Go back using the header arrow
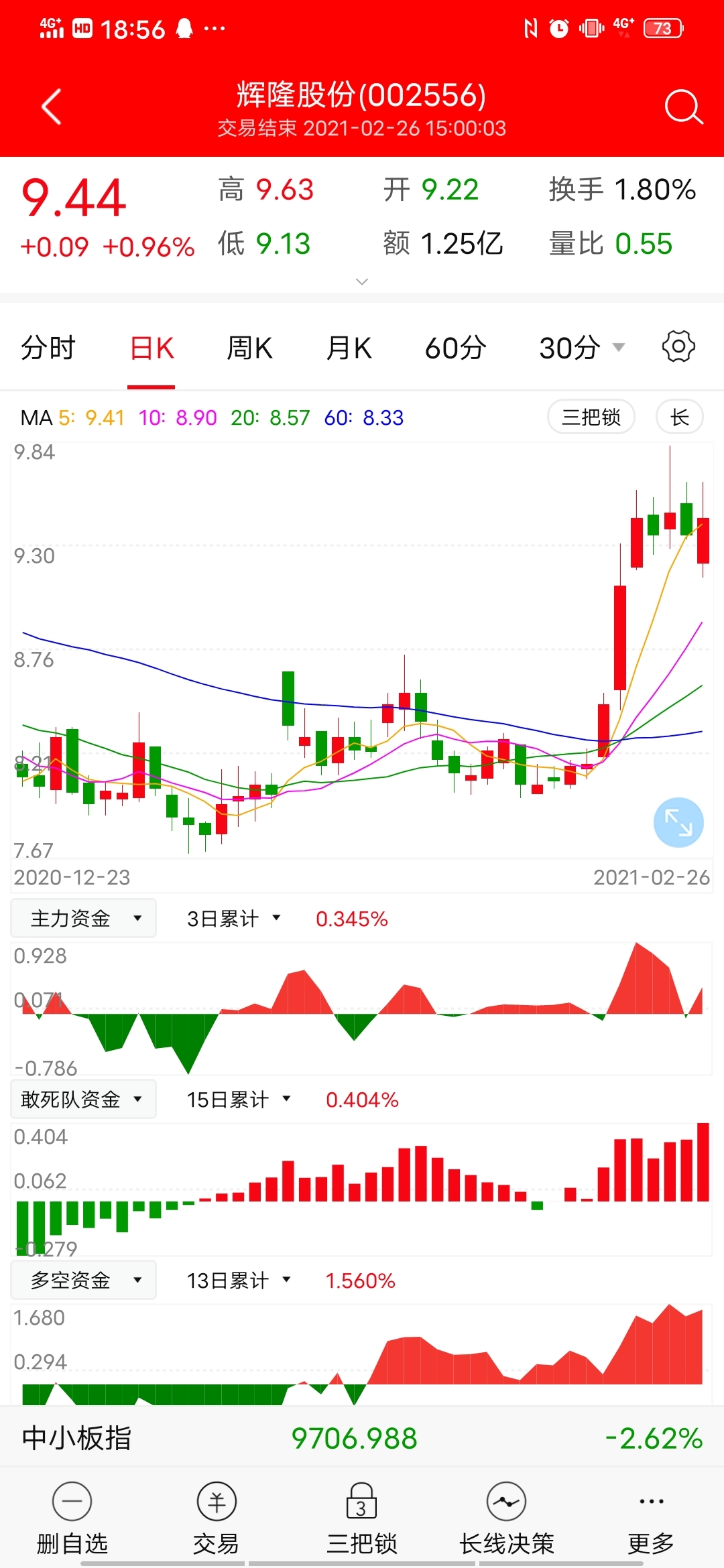The image size is (724, 1568). click(x=52, y=107)
